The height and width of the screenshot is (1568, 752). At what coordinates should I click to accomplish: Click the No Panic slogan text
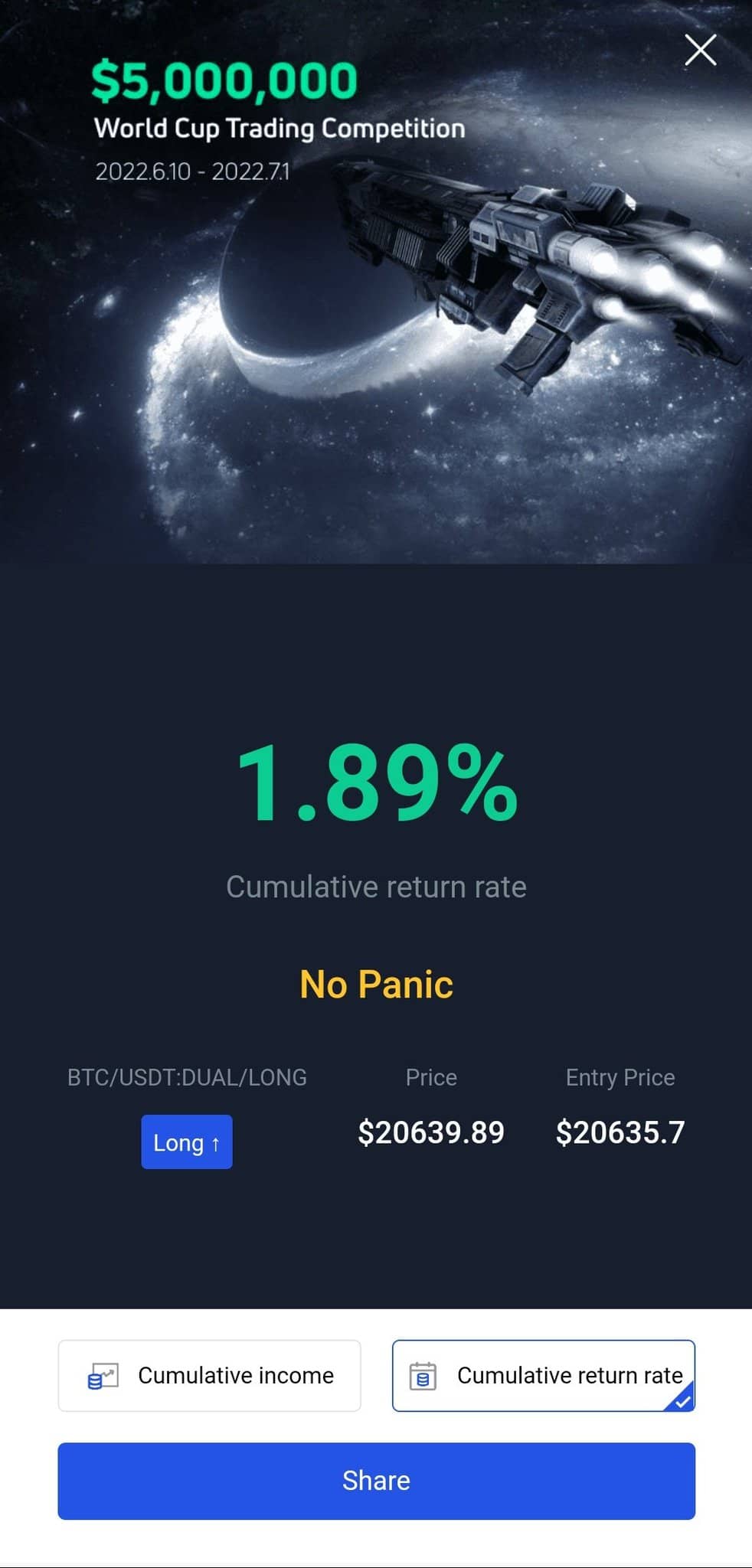click(x=376, y=985)
